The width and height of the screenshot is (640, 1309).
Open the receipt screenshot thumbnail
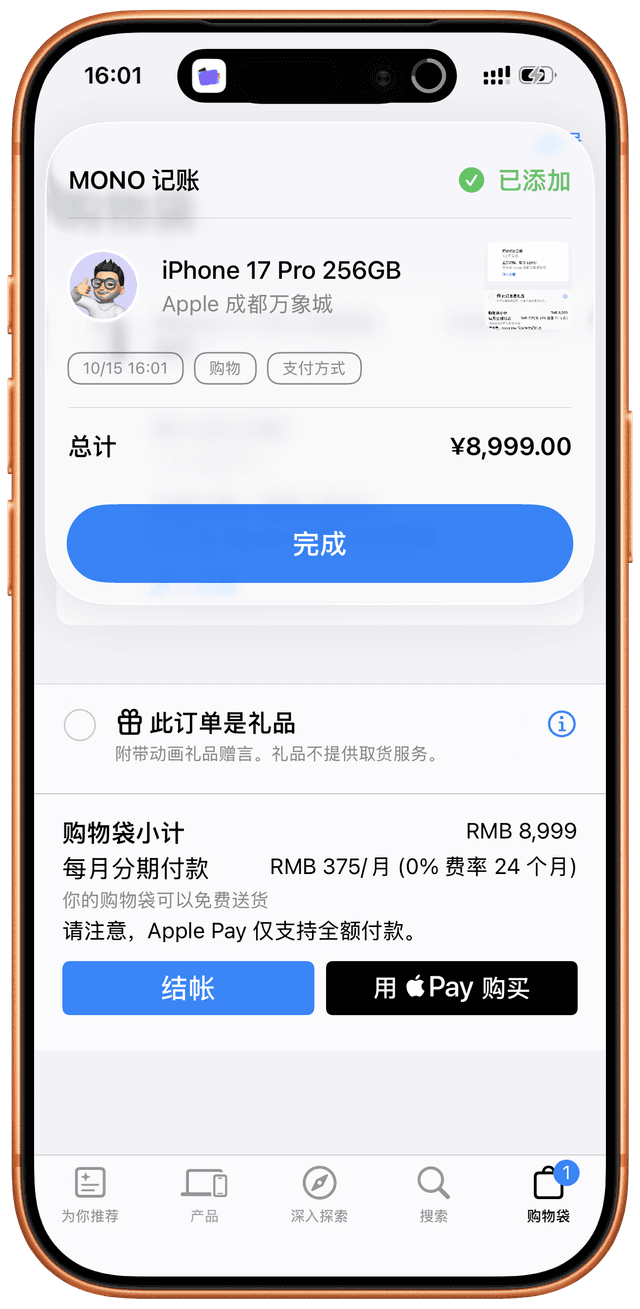pos(527,286)
